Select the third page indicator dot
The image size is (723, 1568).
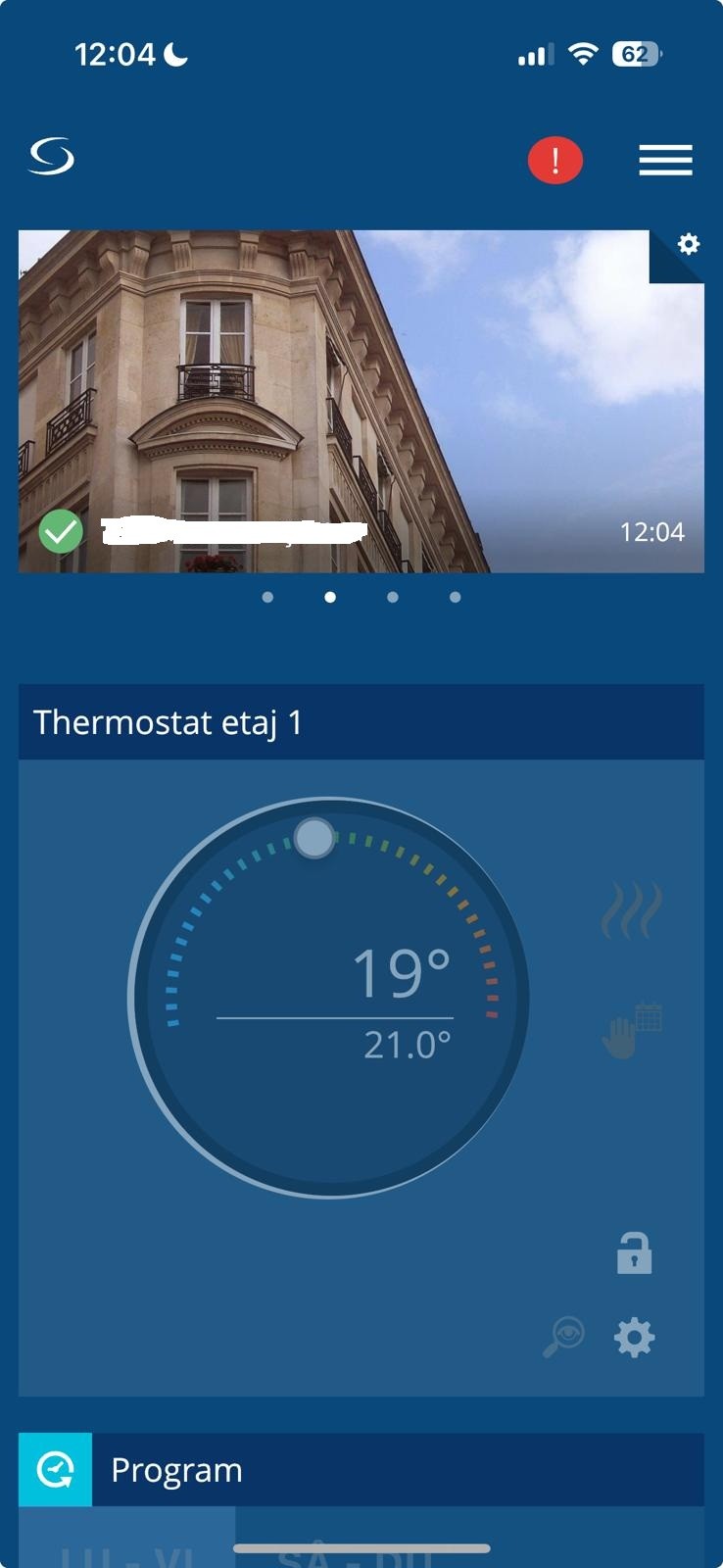(392, 597)
